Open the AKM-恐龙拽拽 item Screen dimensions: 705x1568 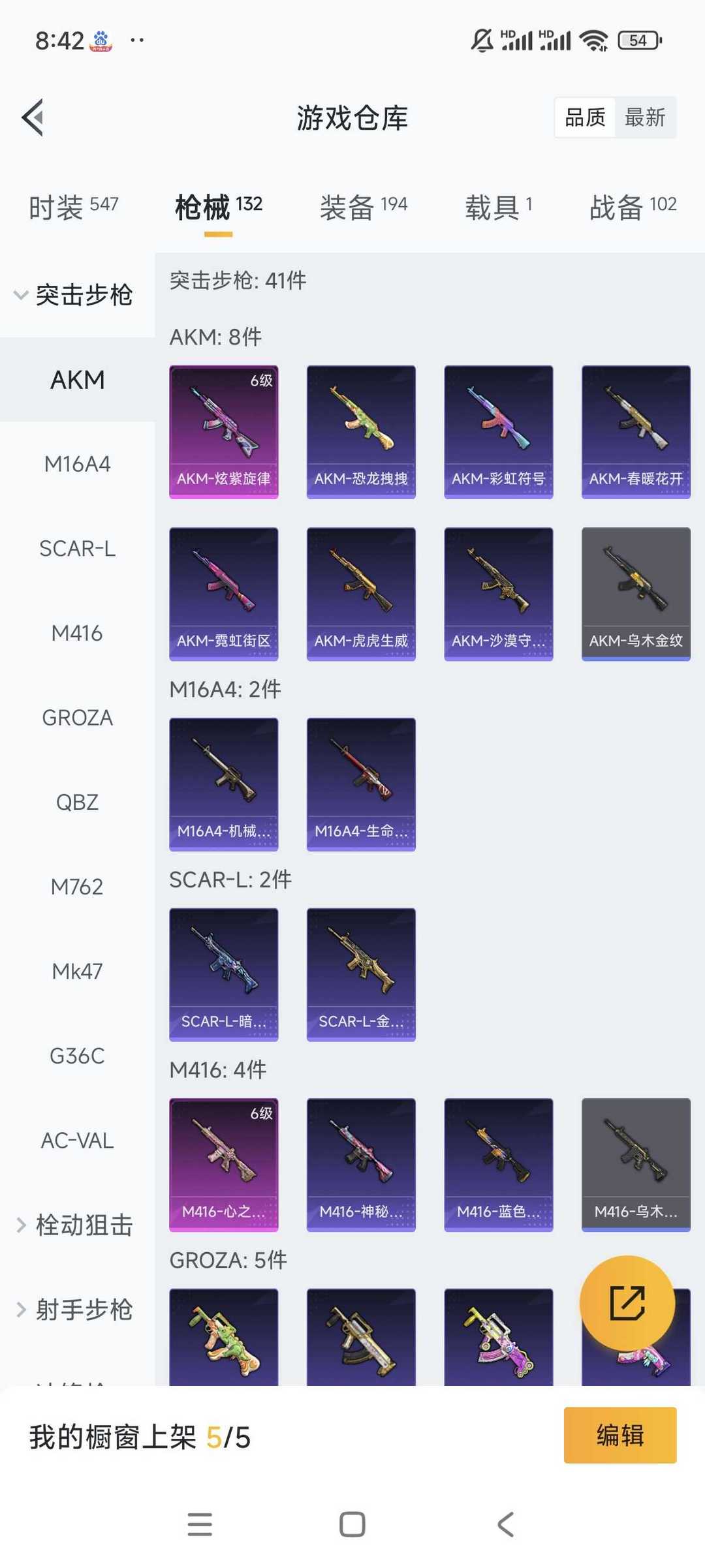pos(361,432)
